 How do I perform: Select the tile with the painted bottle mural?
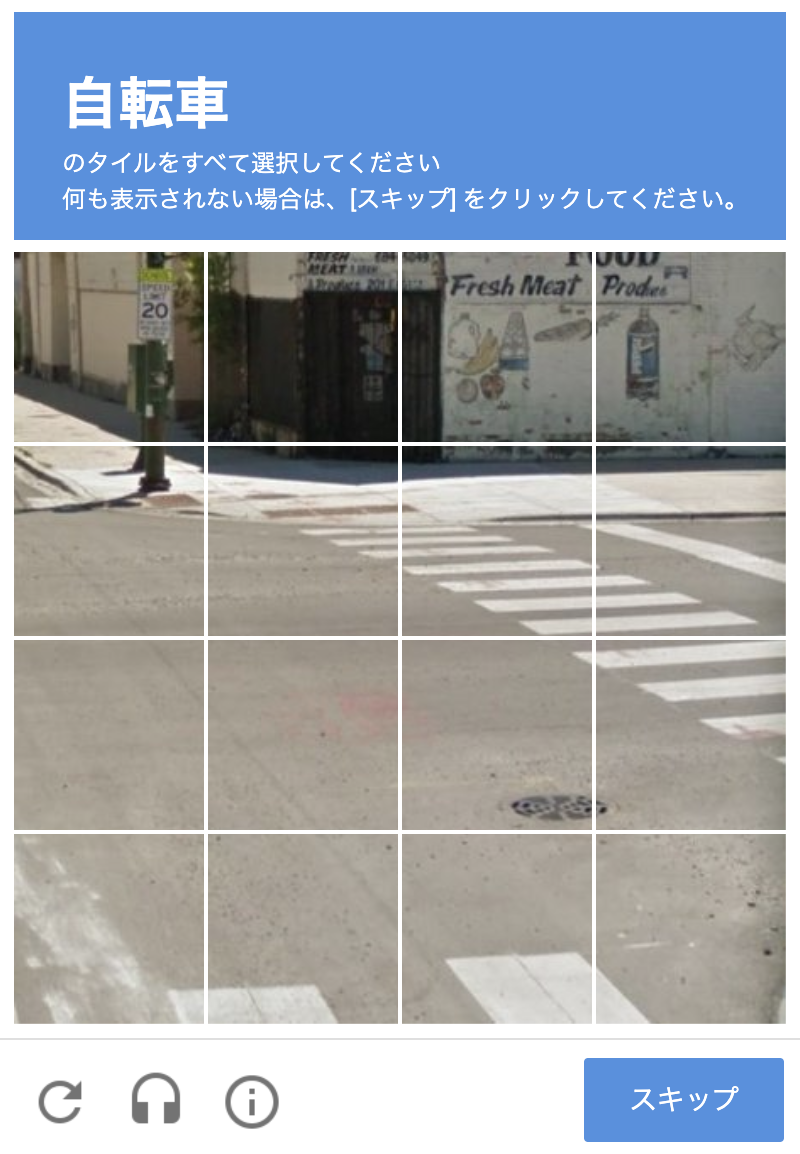click(x=690, y=346)
